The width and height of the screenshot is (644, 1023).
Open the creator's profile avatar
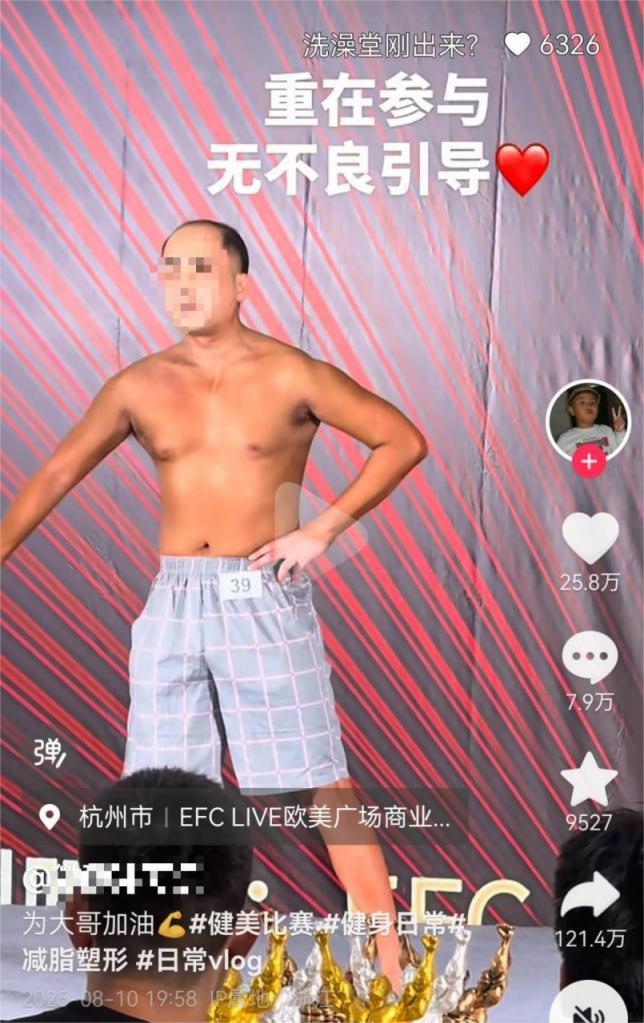point(589,420)
